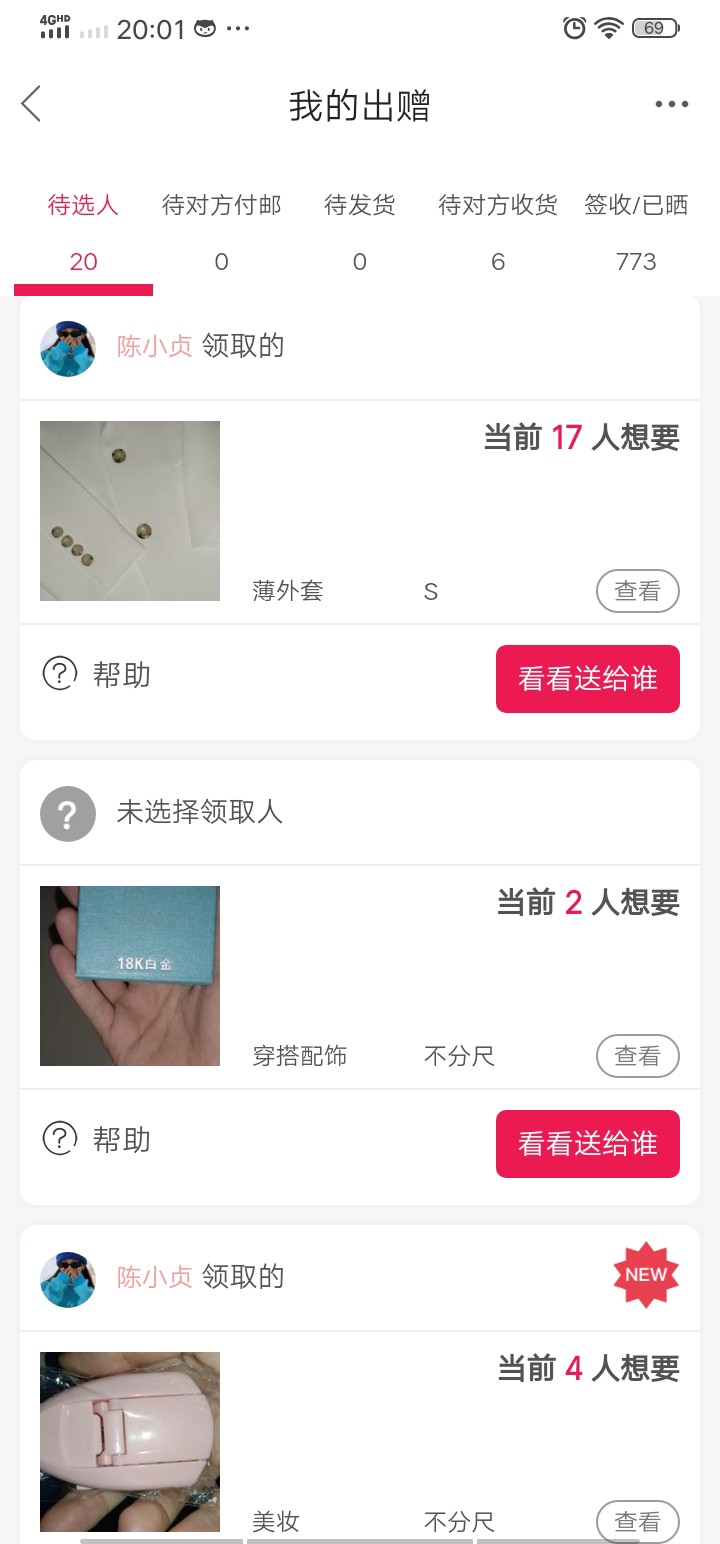This screenshot has width=720, height=1544.
Task: Open the 薄外套 item photo
Action: (x=130, y=511)
